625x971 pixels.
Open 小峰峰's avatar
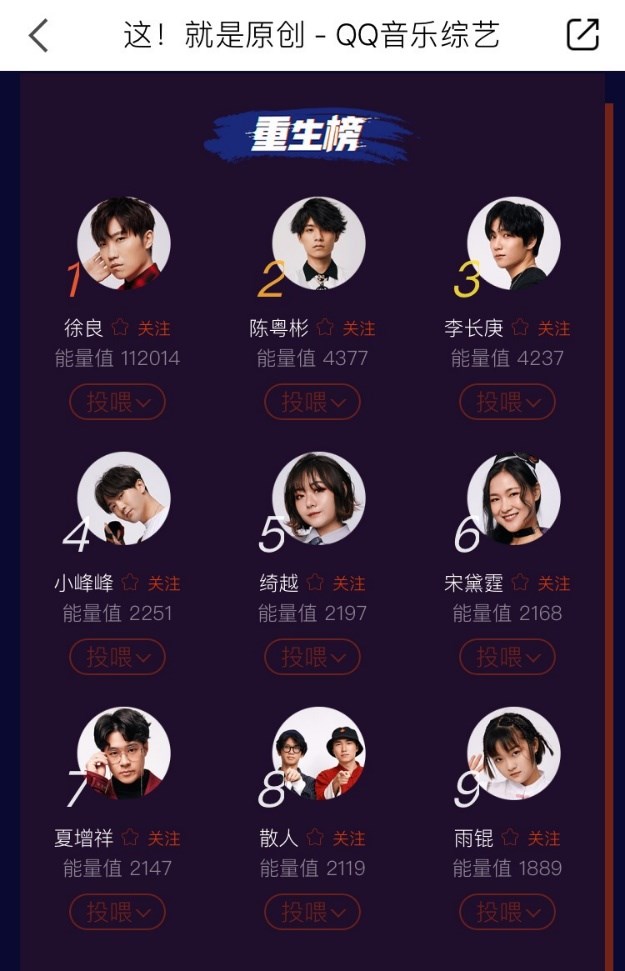click(x=123, y=499)
